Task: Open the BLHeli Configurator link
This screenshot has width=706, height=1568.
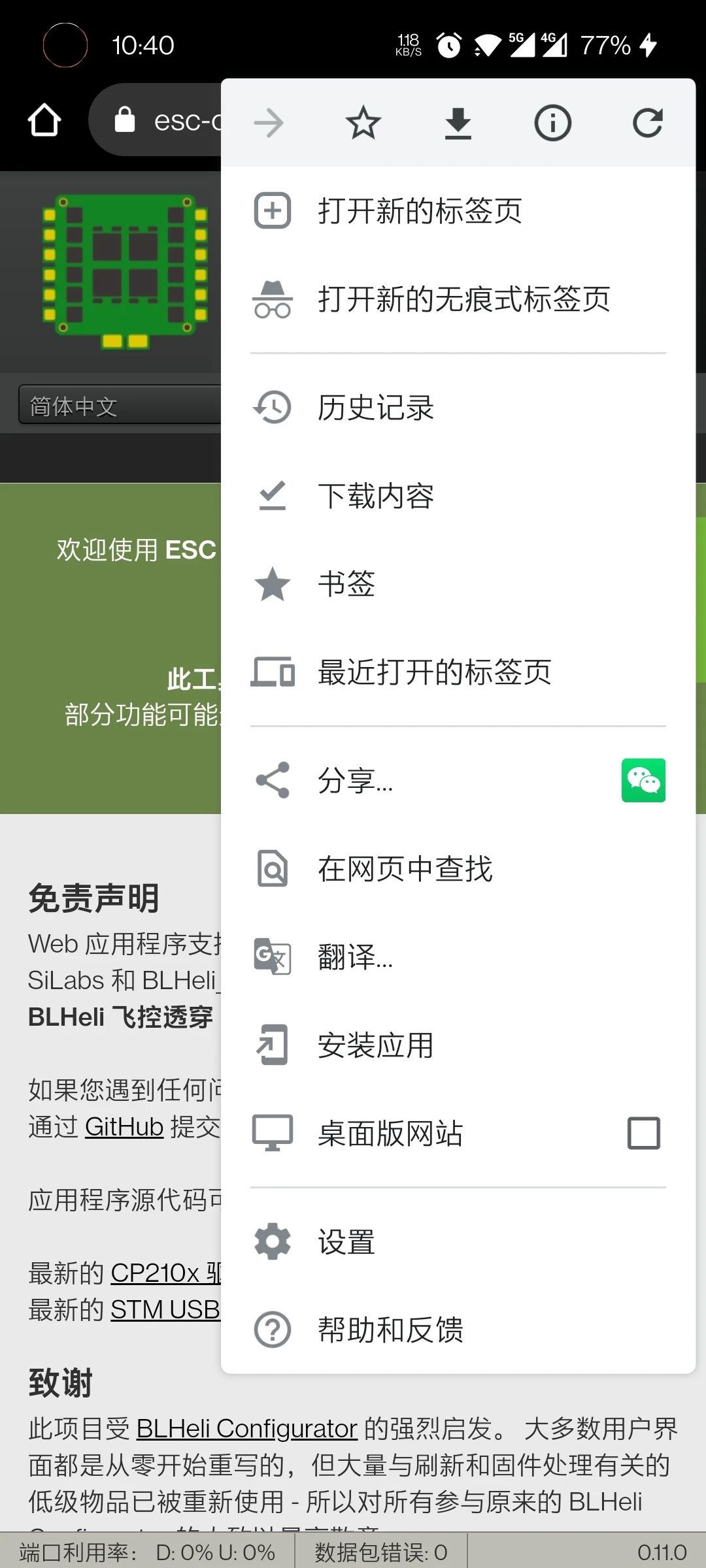Action: [x=246, y=1429]
